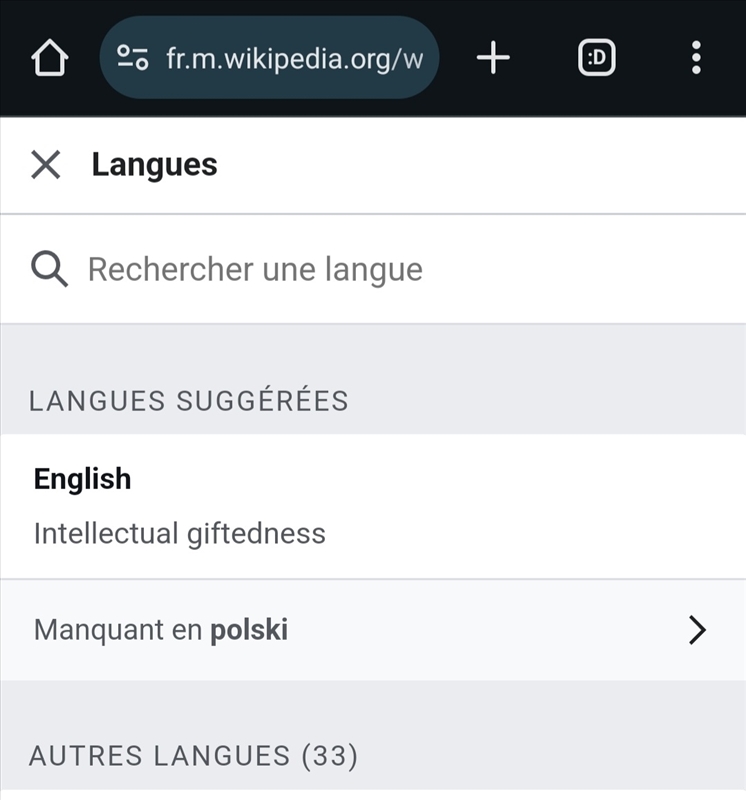746x800 pixels.
Task: Open the browser home page icon
Action: point(50,57)
